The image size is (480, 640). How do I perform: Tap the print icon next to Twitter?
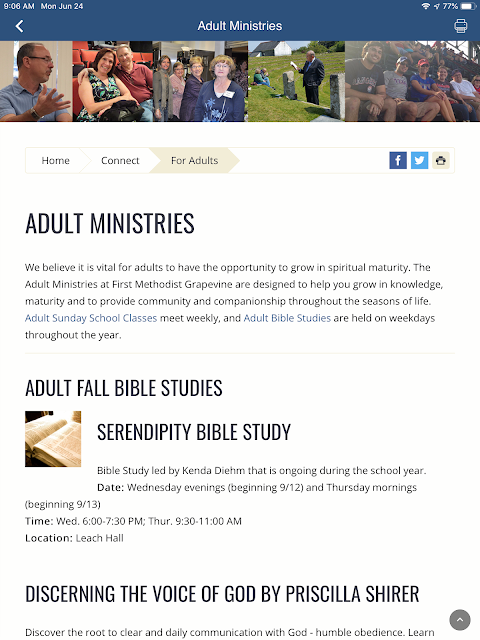(441, 160)
